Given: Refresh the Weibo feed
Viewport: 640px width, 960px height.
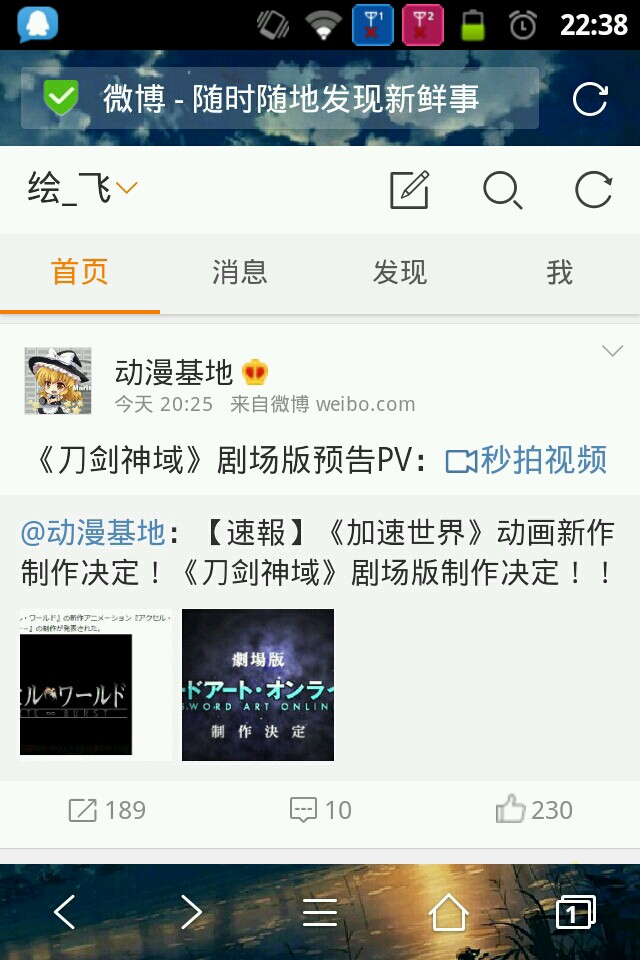Looking at the screenshot, I should tap(593, 189).
